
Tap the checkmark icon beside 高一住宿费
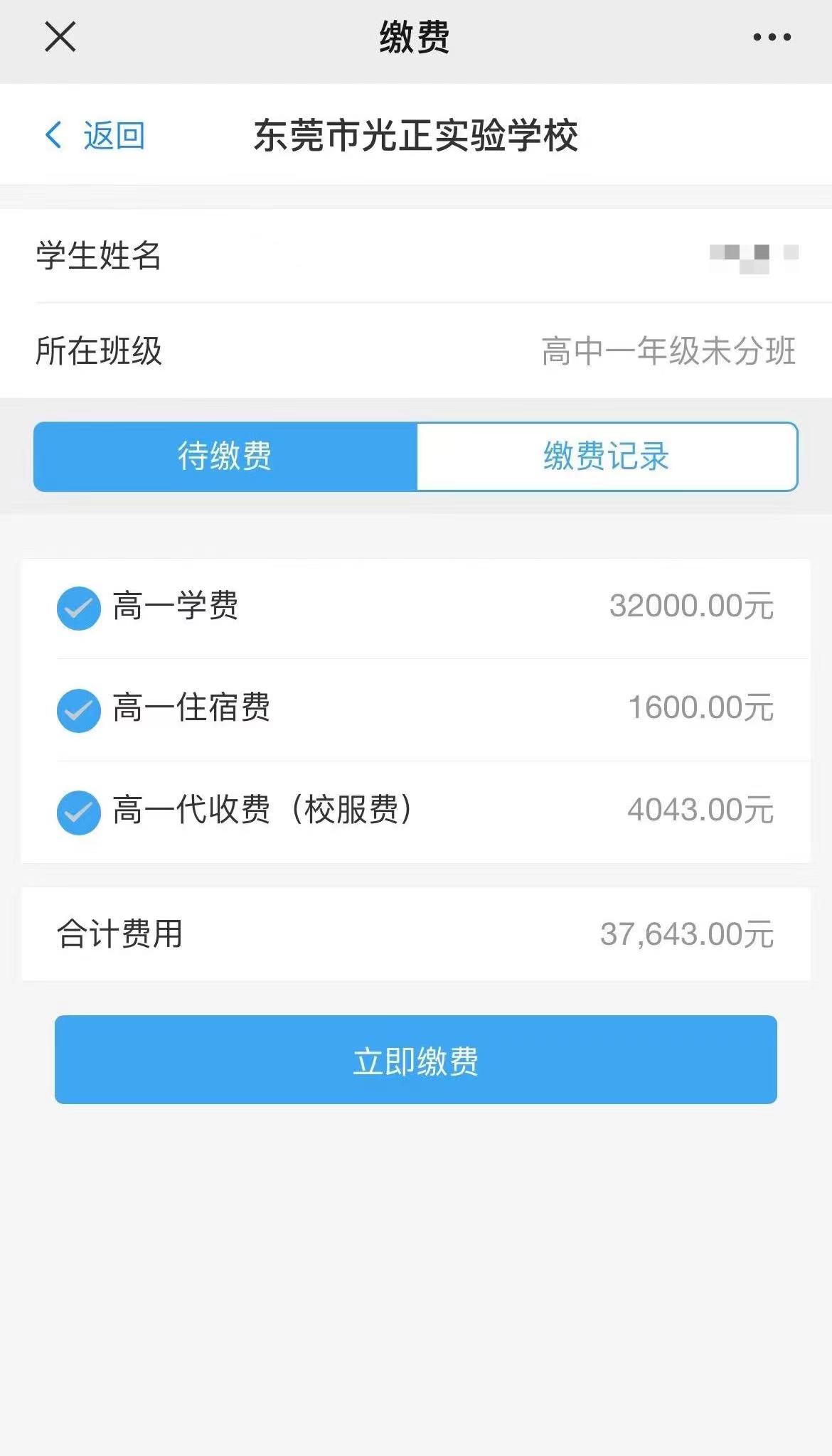click(x=78, y=710)
